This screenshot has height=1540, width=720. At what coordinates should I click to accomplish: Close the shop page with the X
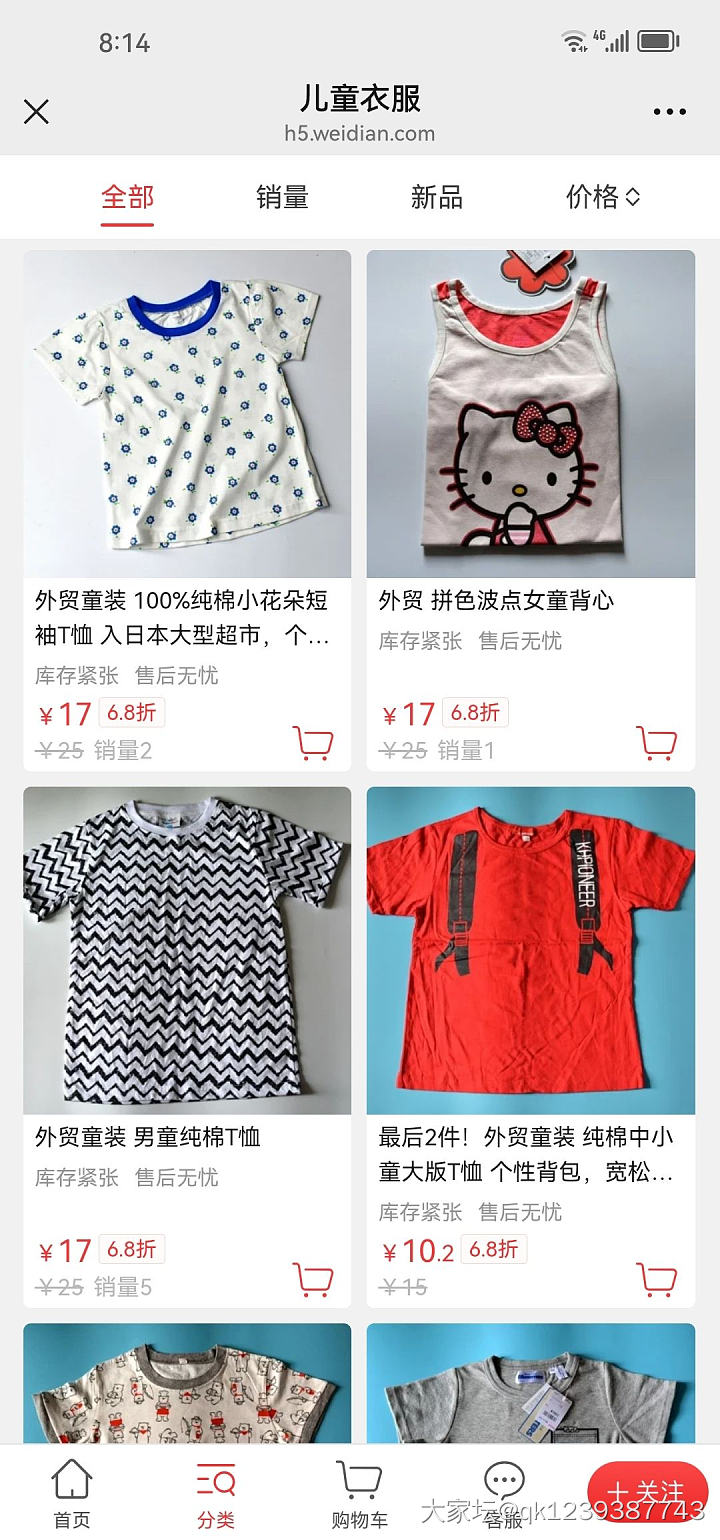36,112
